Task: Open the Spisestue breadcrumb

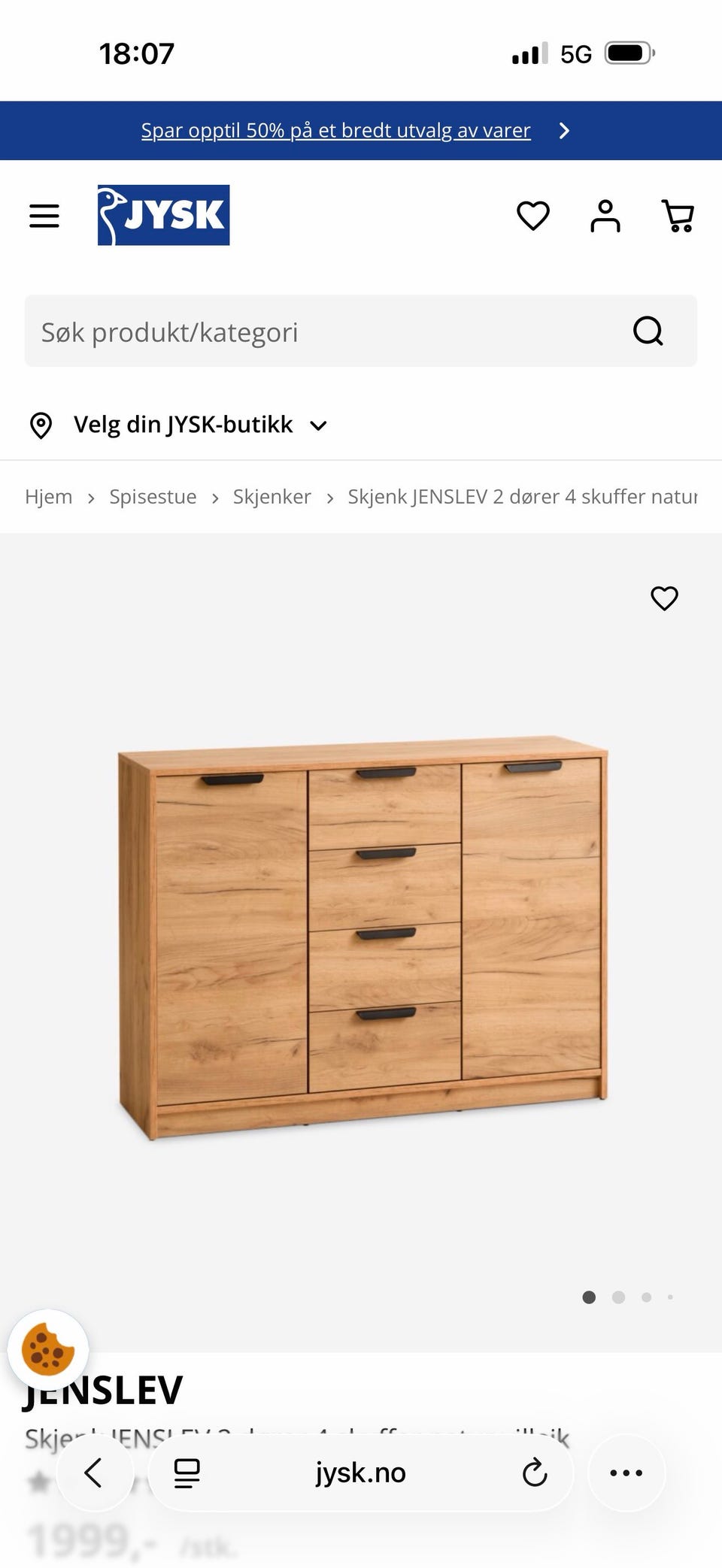Action: tap(153, 497)
